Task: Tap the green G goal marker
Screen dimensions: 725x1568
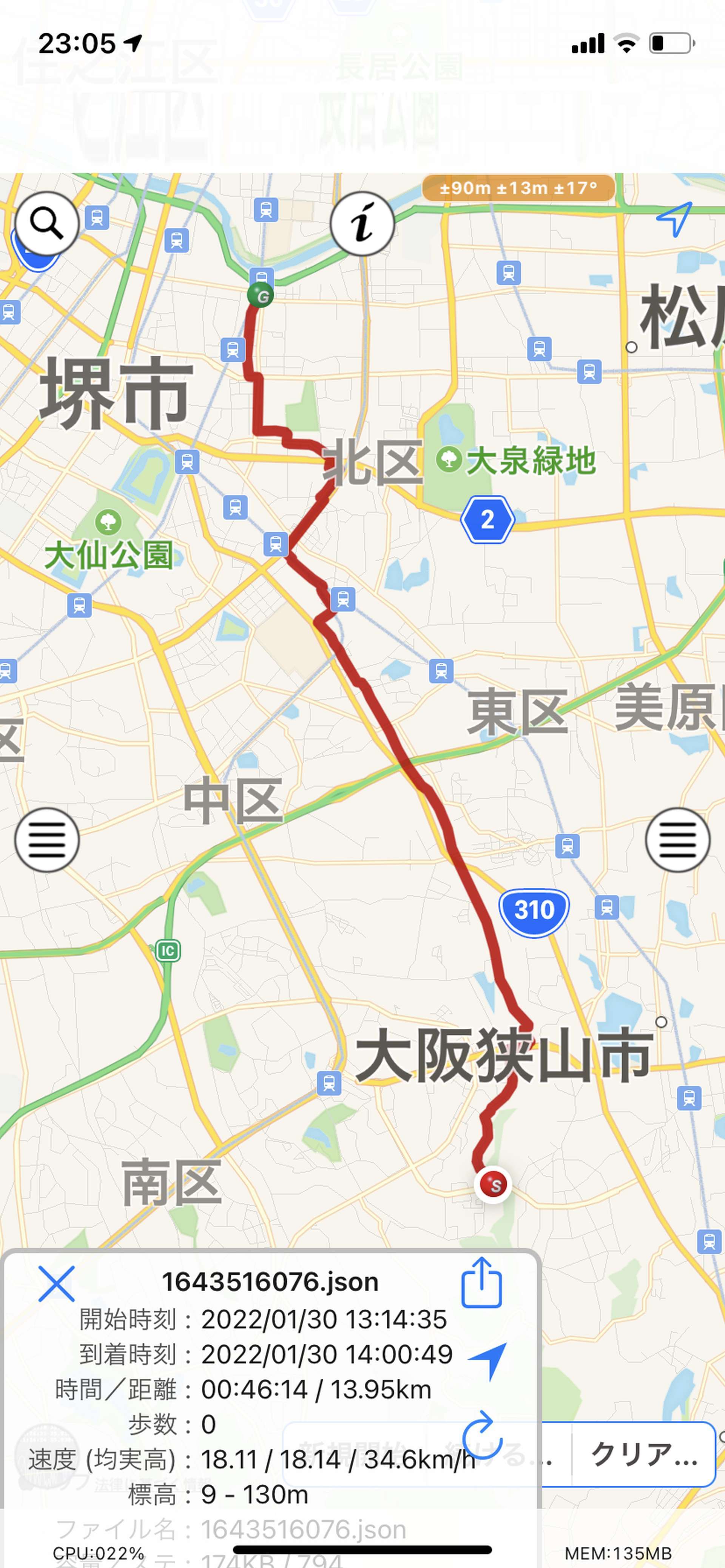Action: pyautogui.click(x=260, y=296)
